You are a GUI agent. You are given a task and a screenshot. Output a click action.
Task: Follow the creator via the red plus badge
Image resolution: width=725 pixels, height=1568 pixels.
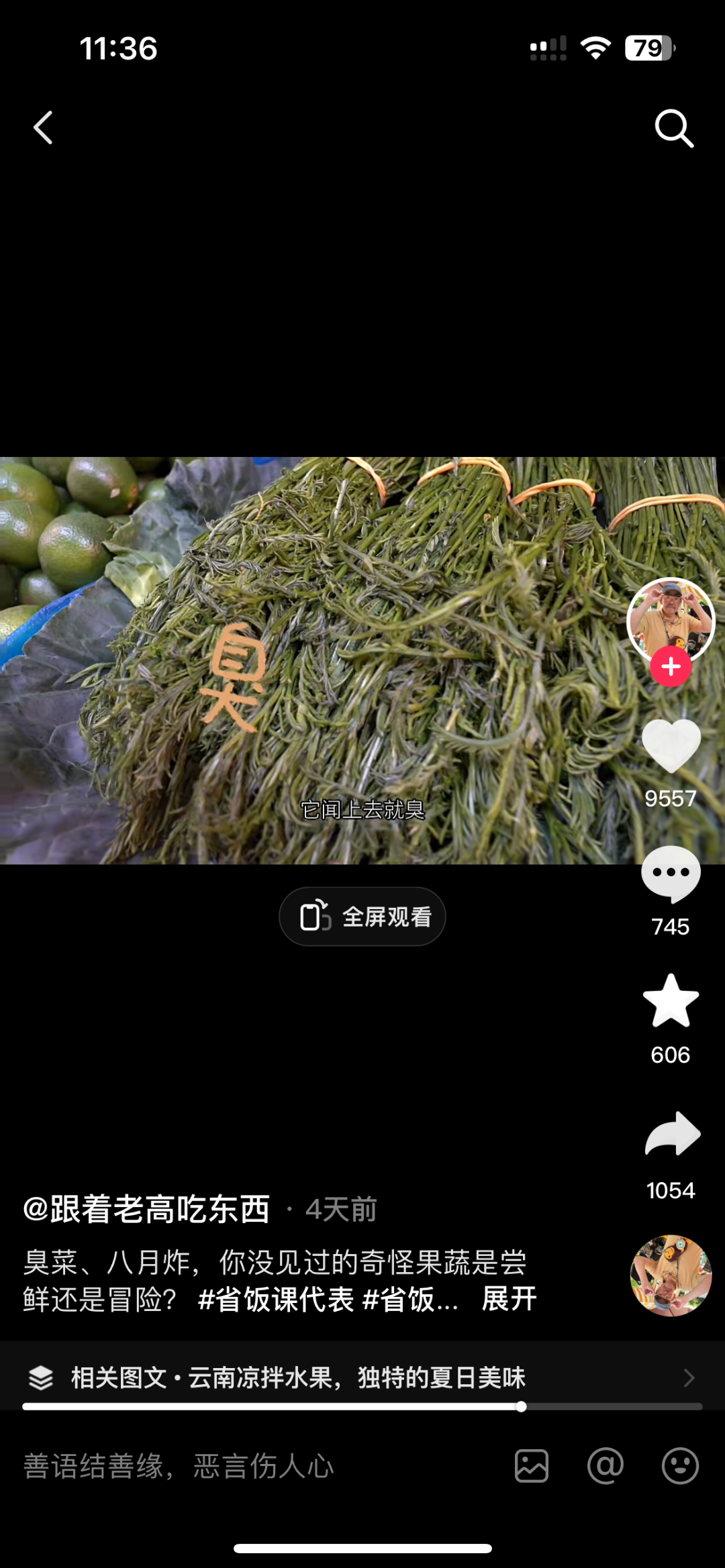pos(670,666)
